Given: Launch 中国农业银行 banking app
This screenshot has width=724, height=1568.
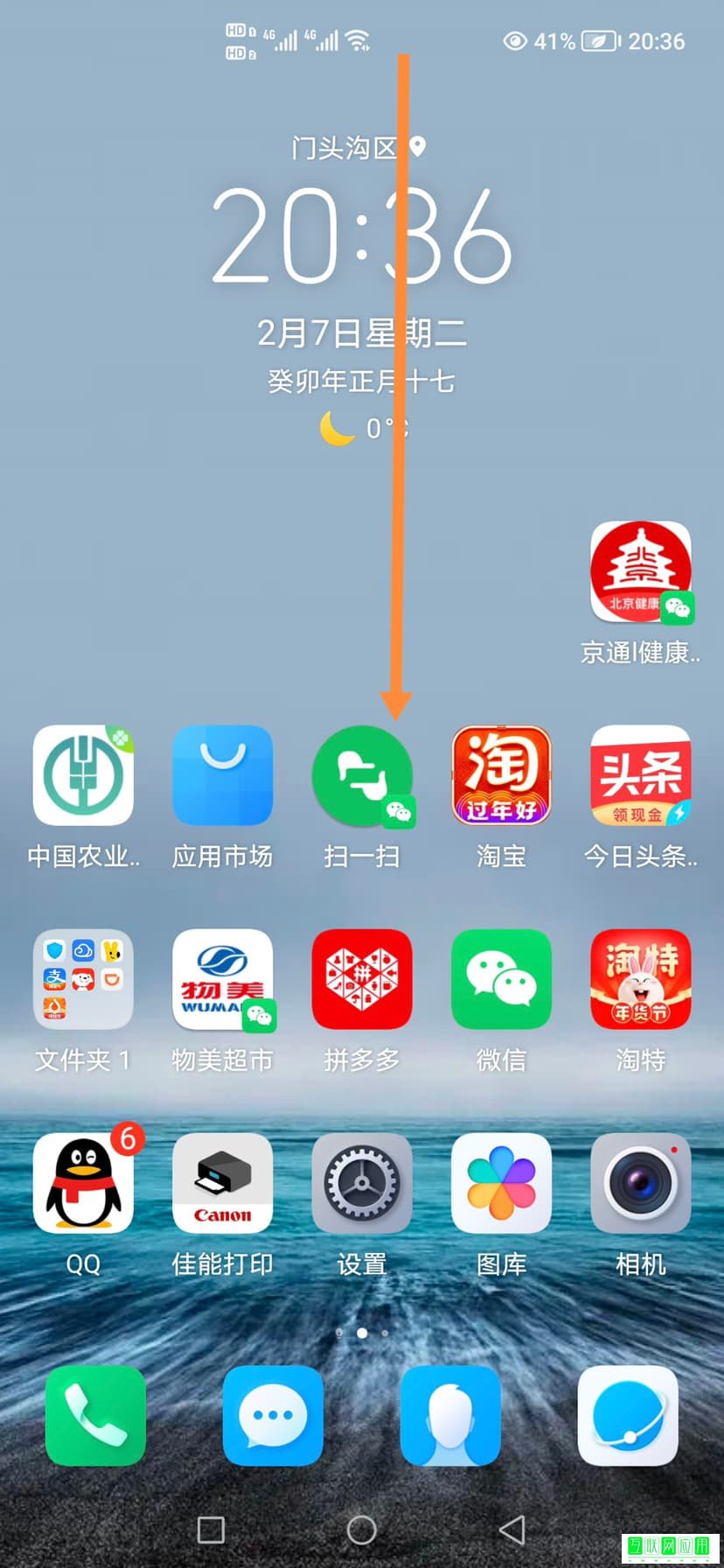Looking at the screenshot, I should 83,776.
